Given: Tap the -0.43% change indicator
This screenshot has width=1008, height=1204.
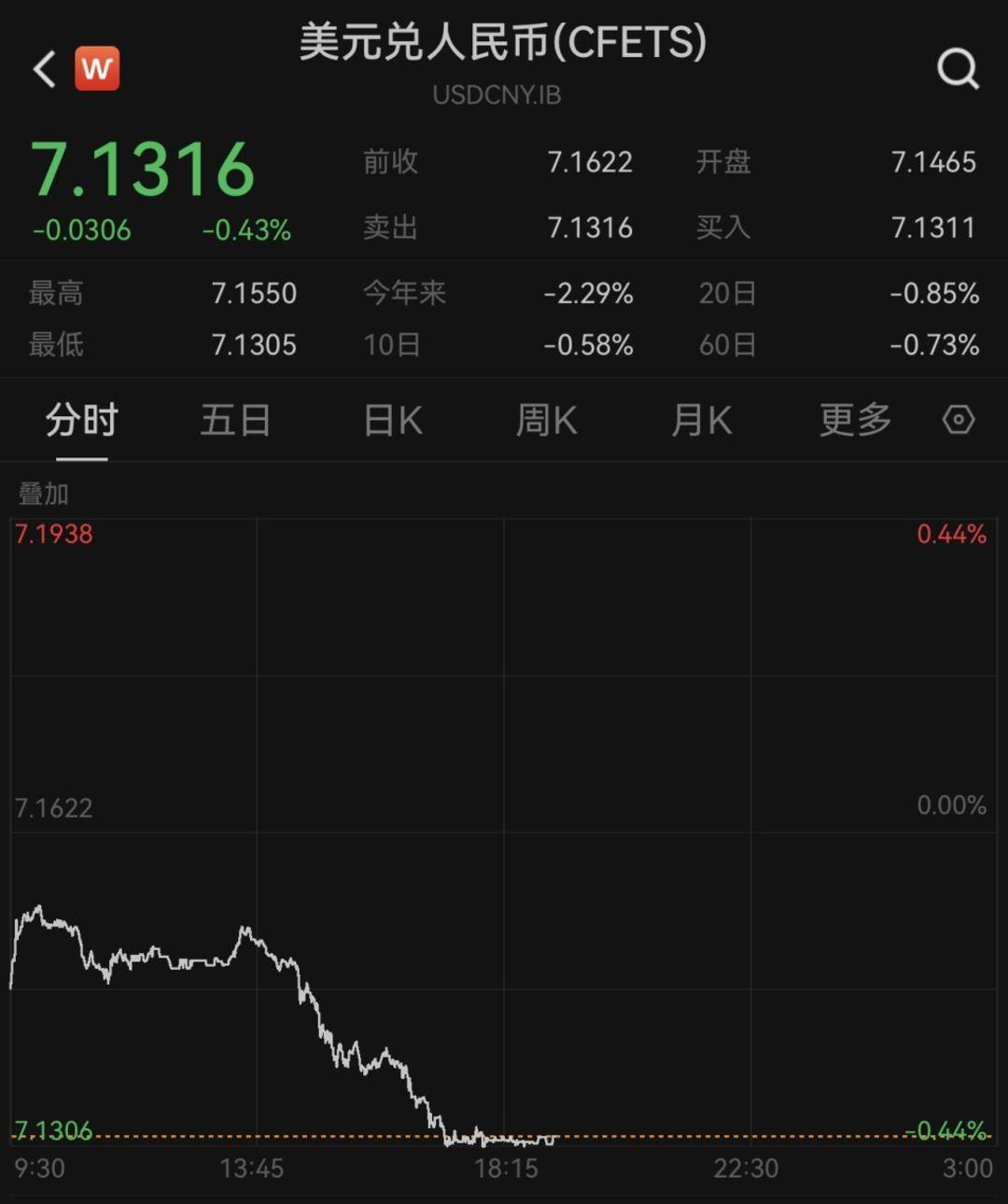Looking at the screenshot, I should point(247,230).
